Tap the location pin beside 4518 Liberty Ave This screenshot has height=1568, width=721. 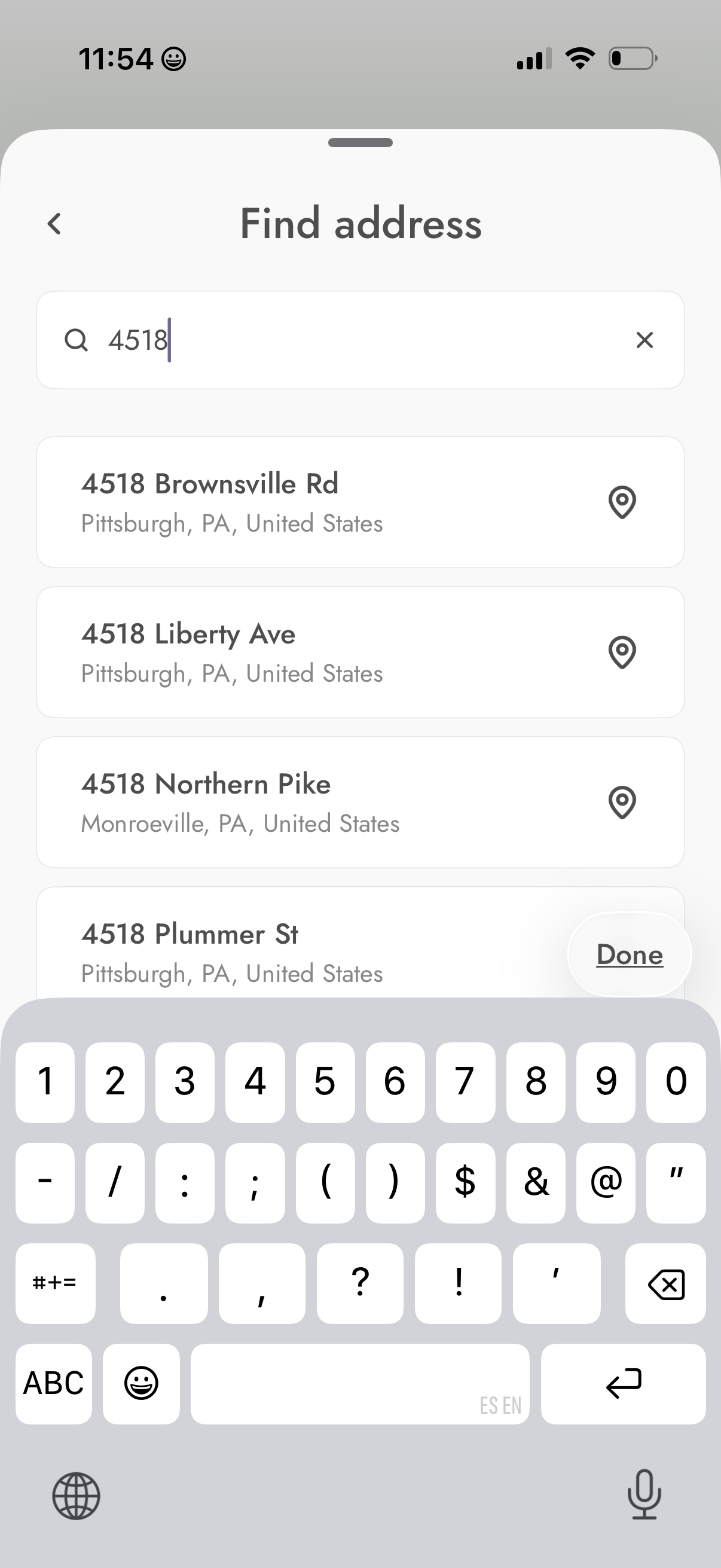621,652
